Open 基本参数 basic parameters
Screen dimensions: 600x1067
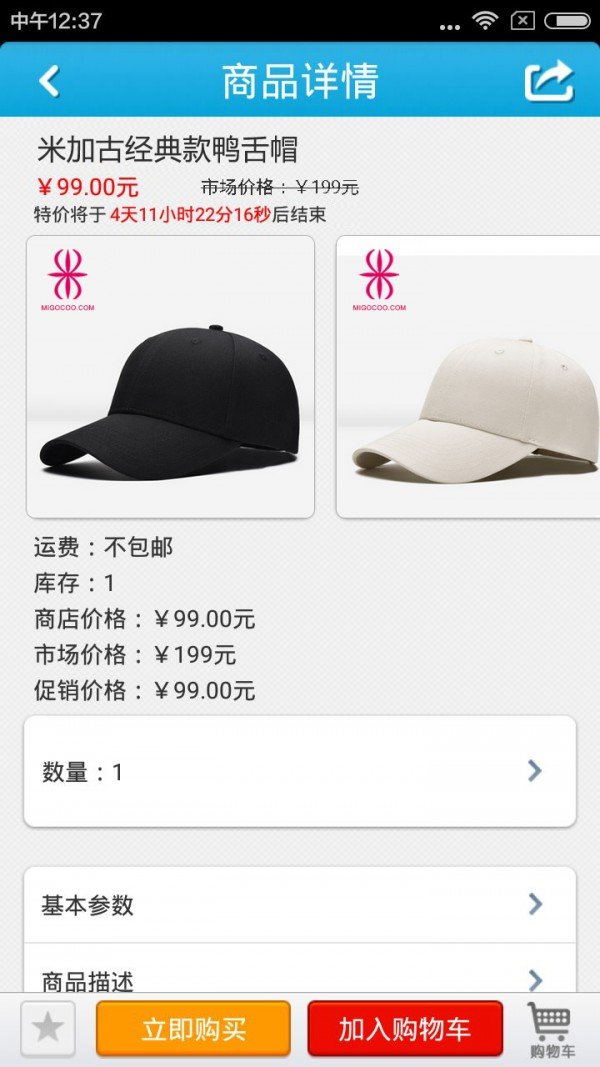click(x=299, y=905)
